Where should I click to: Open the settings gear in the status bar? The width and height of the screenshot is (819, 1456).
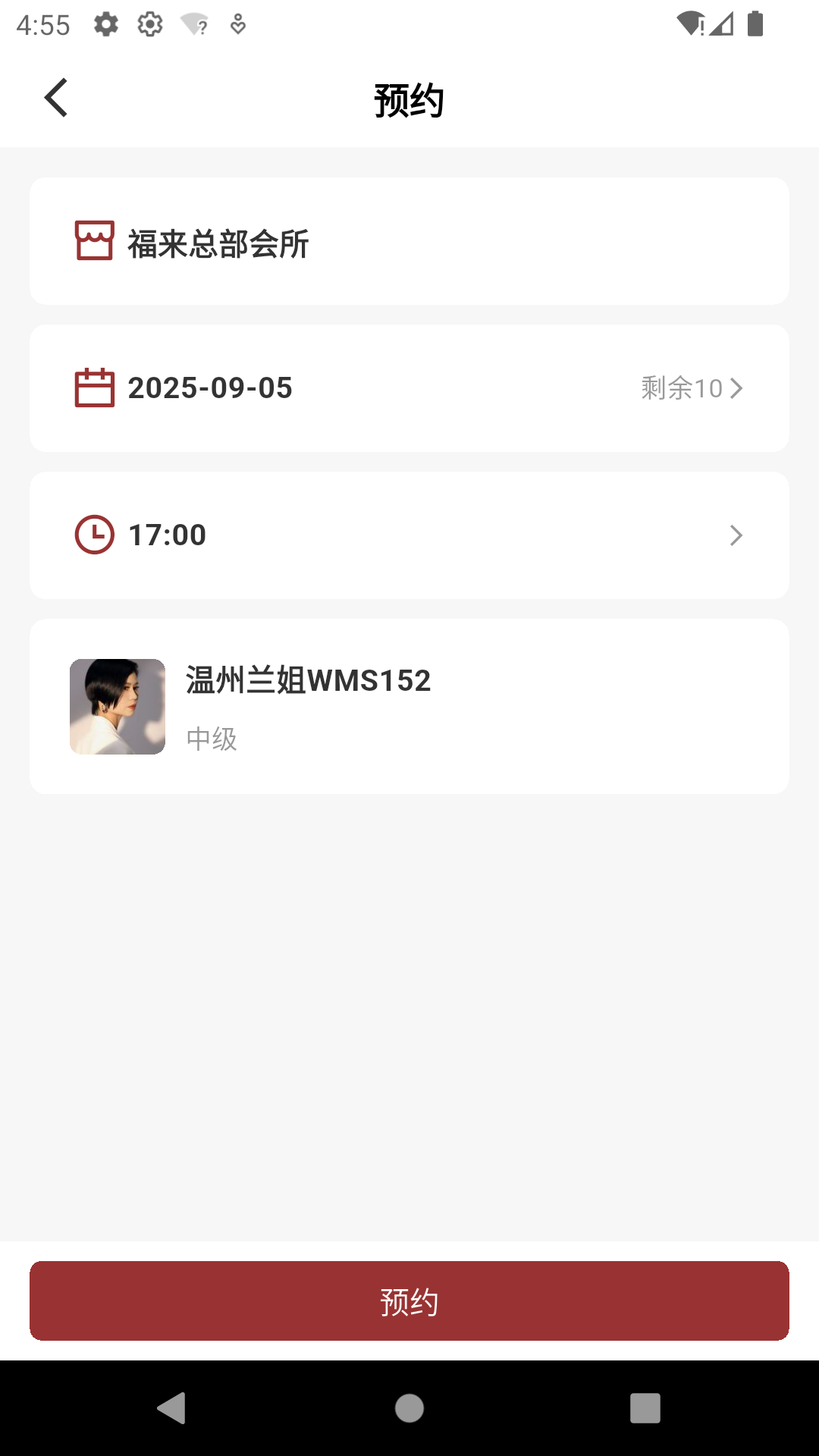[x=105, y=23]
